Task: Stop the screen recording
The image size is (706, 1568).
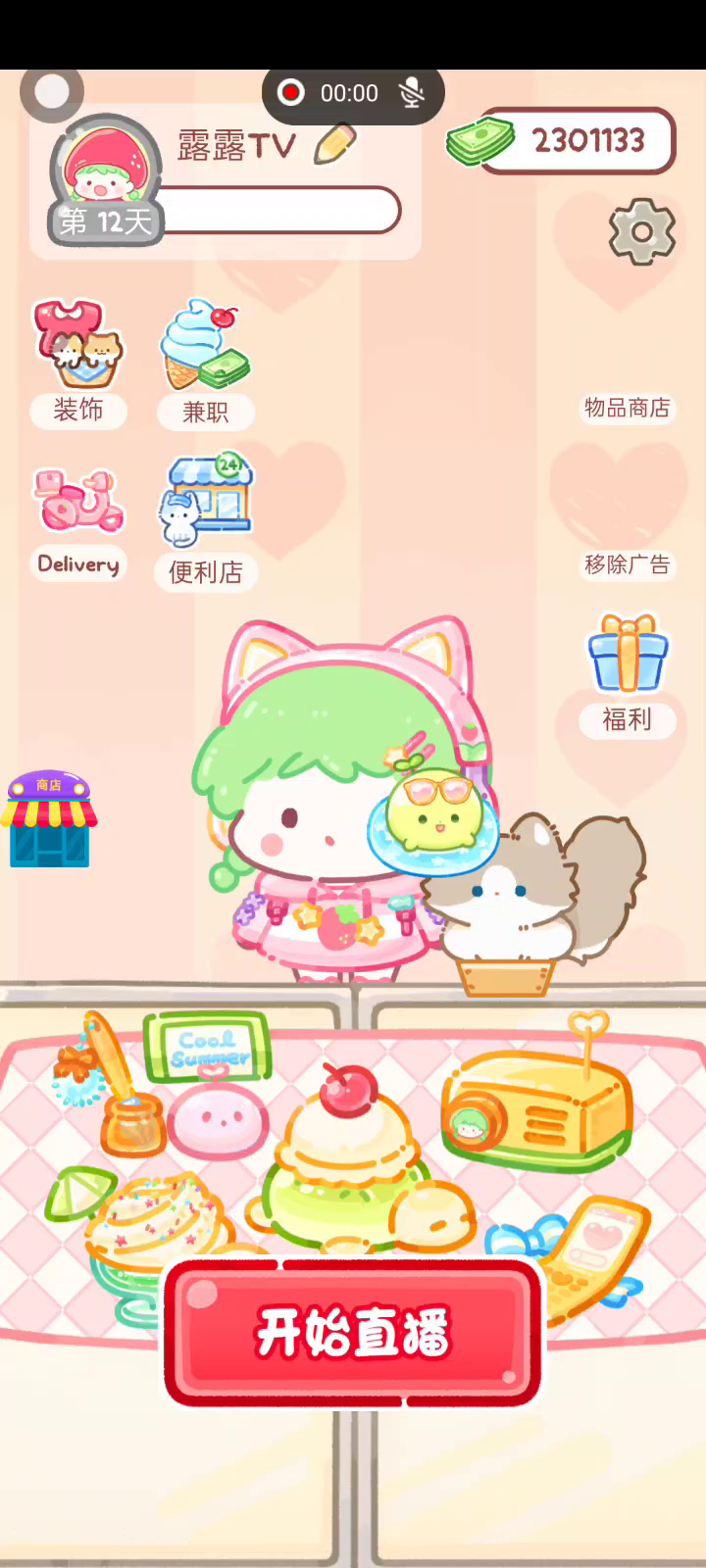Action: pos(290,93)
